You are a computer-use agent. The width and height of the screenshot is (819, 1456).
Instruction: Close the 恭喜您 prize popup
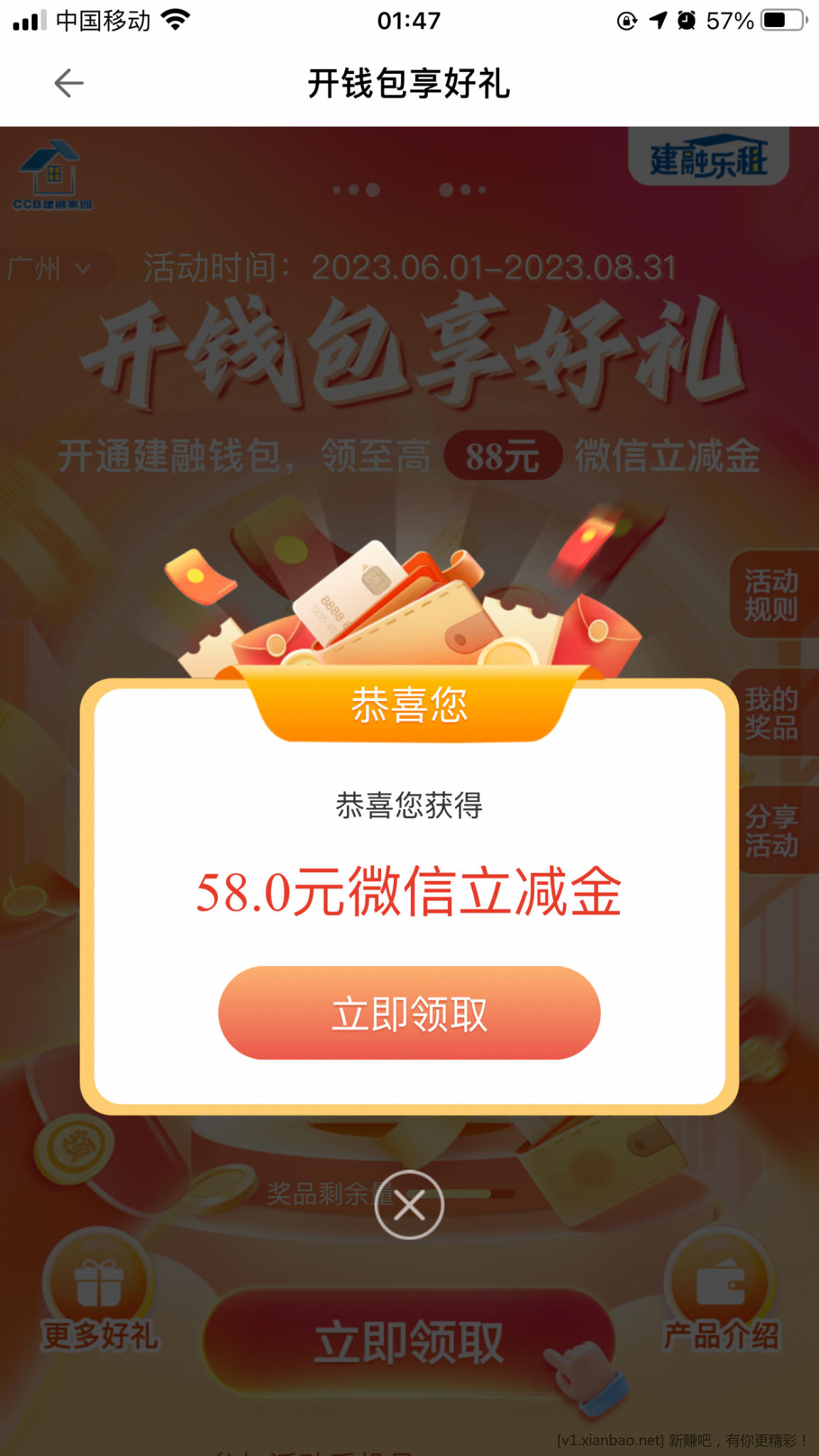409,1204
